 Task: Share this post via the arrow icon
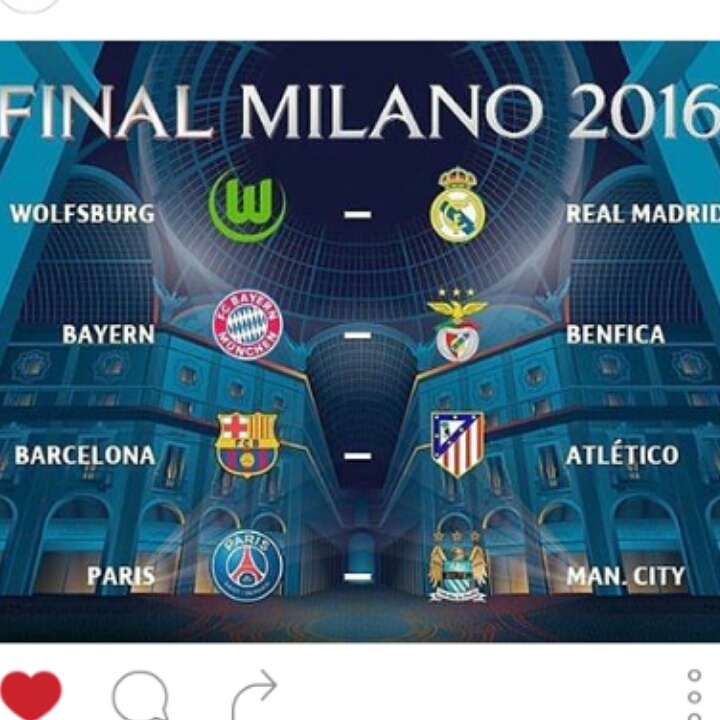tap(254, 695)
